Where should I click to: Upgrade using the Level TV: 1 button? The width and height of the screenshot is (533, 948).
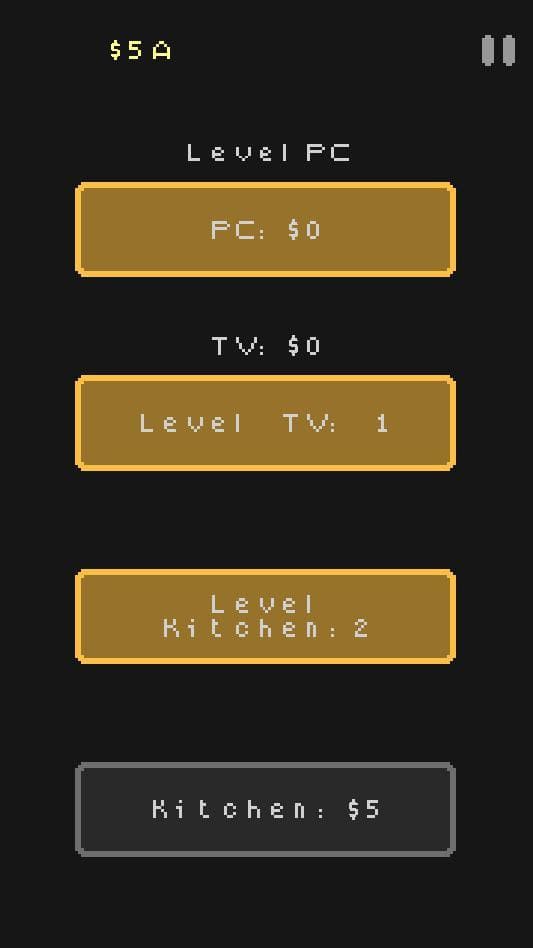point(265,423)
